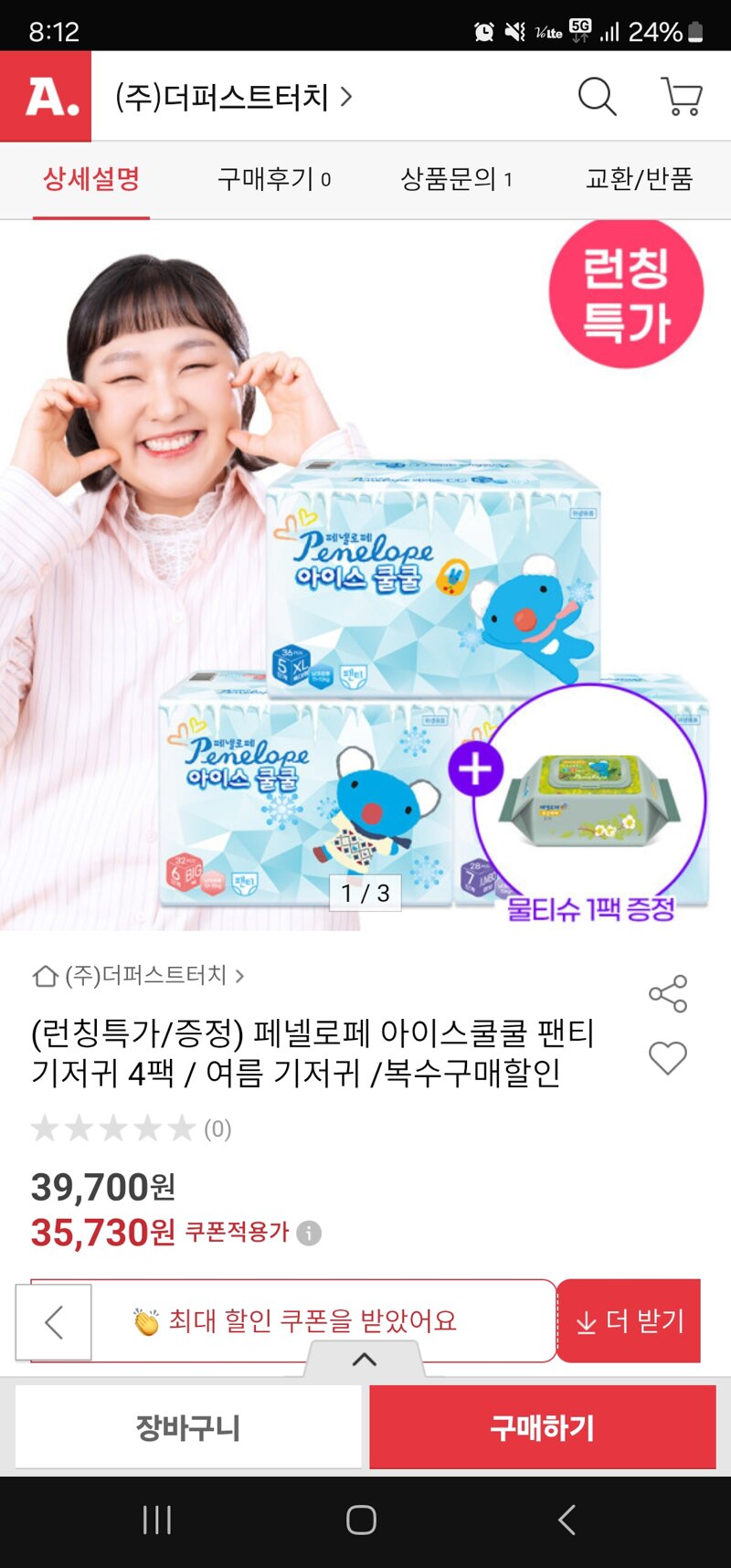Image resolution: width=731 pixels, height=1568 pixels.
Task: Tap the 더 받기 coupon button
Action: point(629,1320)
